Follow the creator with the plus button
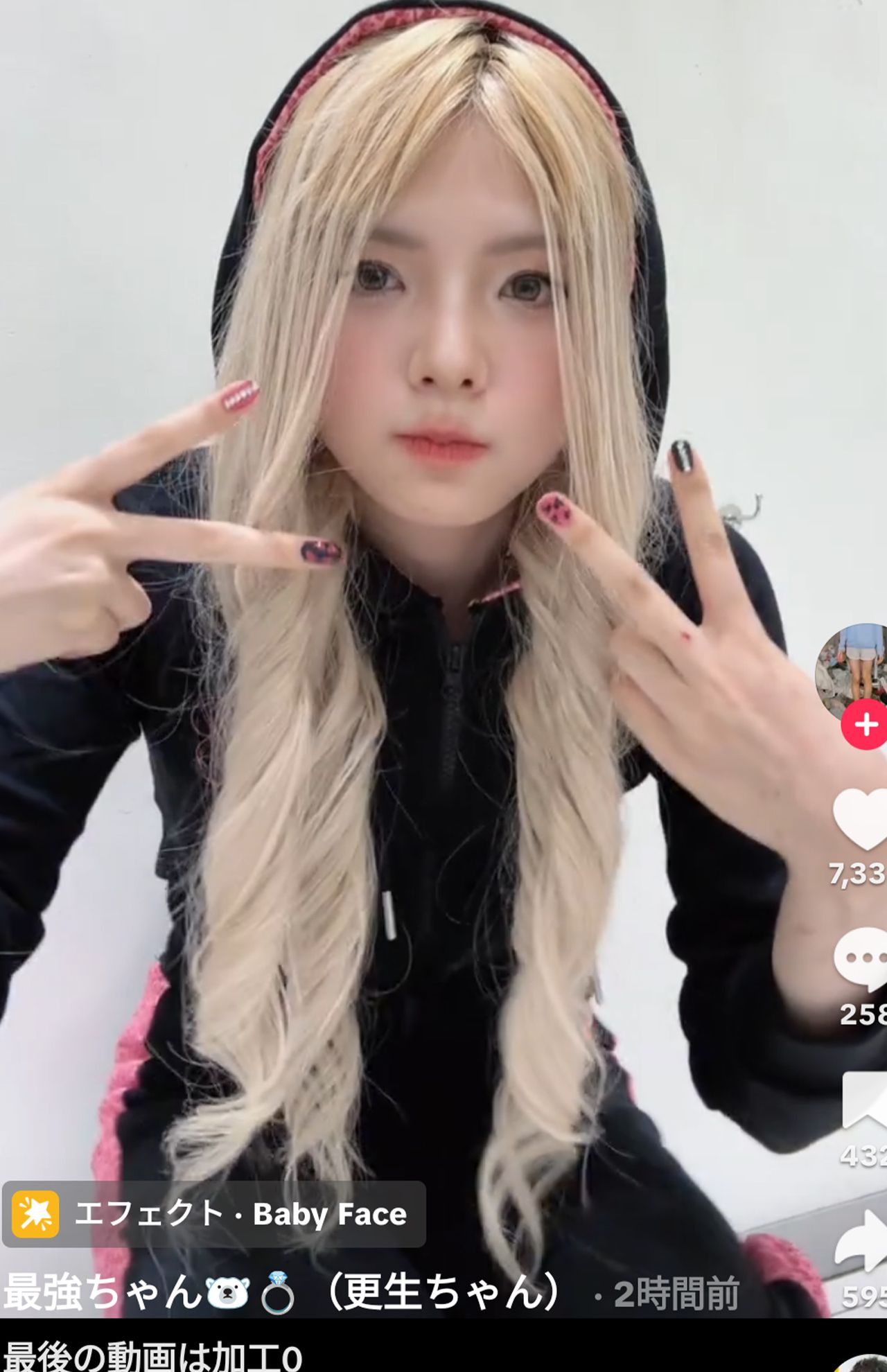This screenshot has width=887, height=1372. click(865, 725)
